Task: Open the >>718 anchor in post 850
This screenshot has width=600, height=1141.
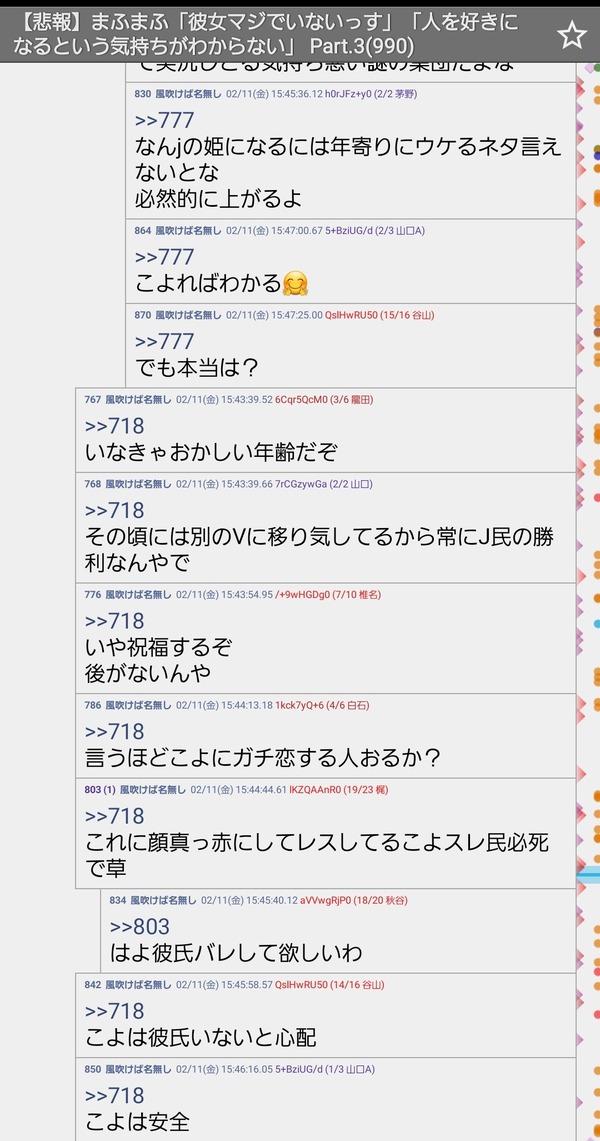Action: pos(114,1095)
